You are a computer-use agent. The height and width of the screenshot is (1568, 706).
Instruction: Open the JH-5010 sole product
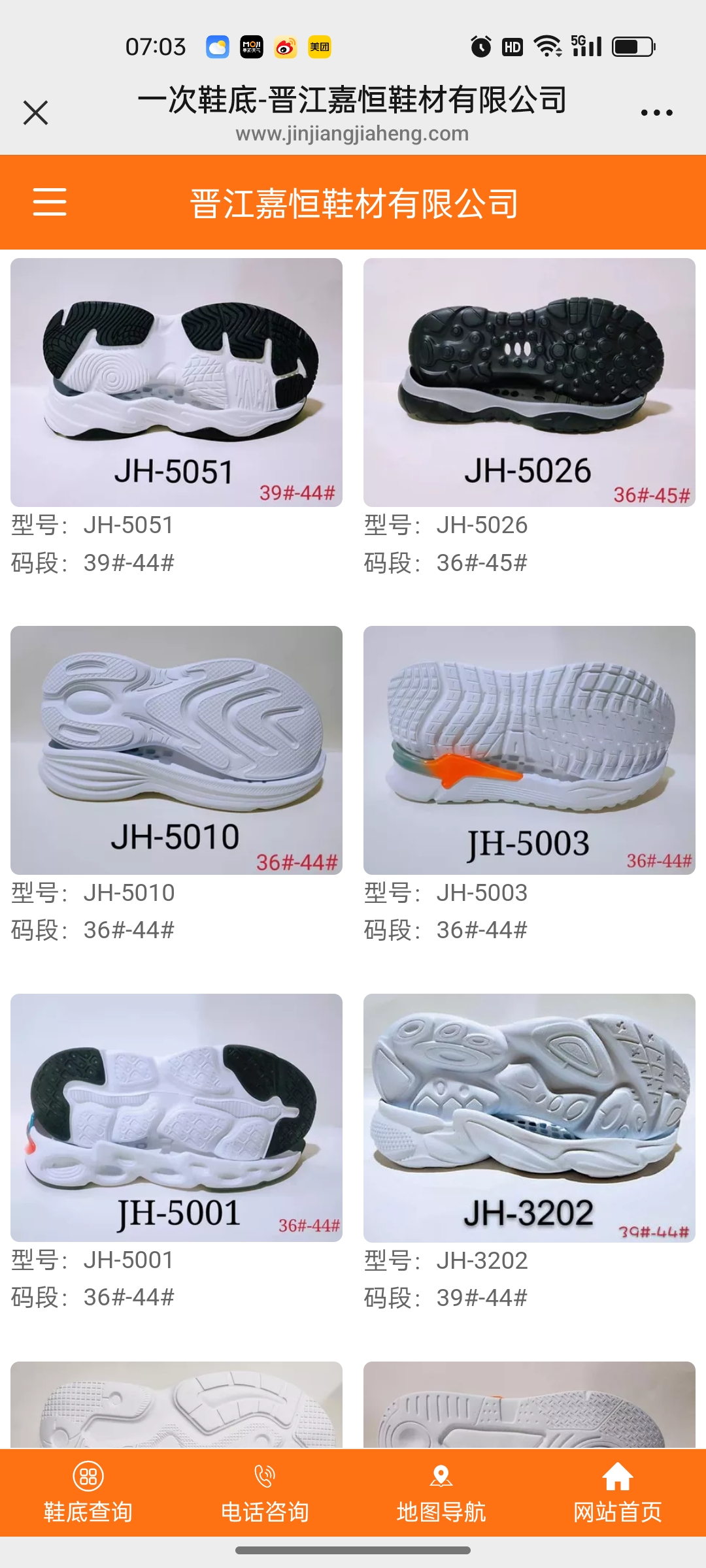click(176, 750)
